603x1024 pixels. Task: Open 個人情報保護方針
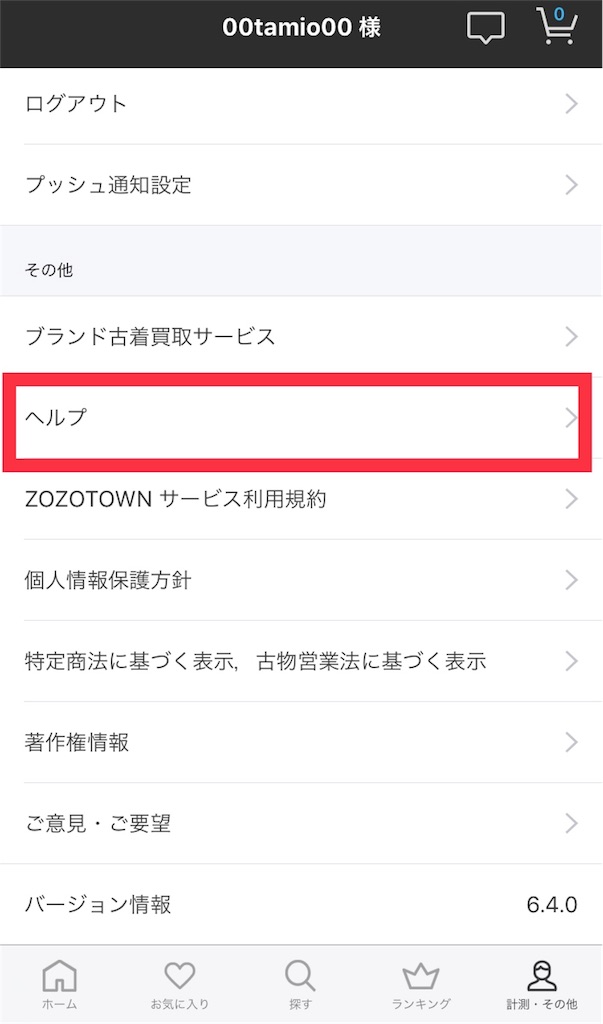pyautogui.click(x=301, y=580)
